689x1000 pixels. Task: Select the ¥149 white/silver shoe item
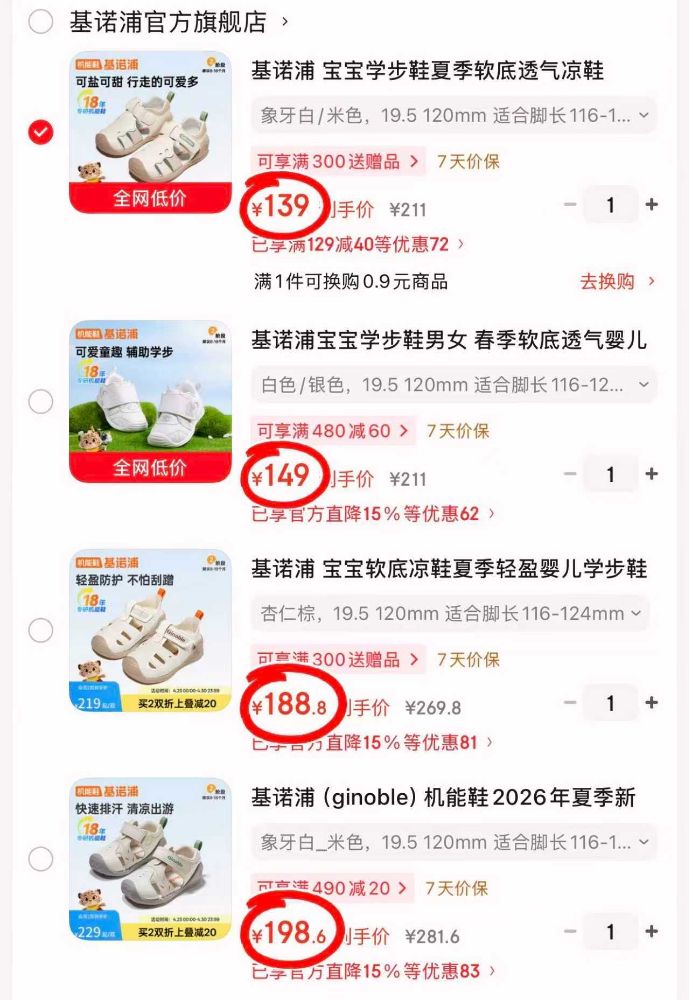[x=40, y=402]
